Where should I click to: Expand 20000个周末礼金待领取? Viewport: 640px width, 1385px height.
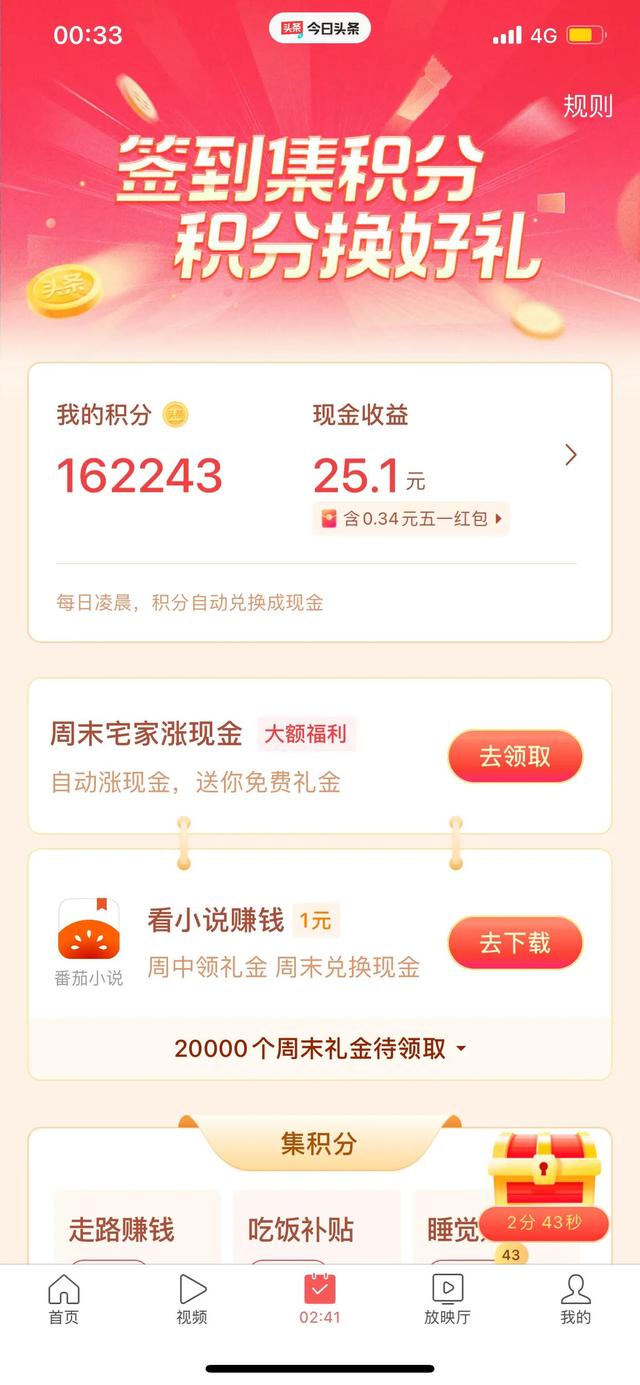[x=320, y=1048]
